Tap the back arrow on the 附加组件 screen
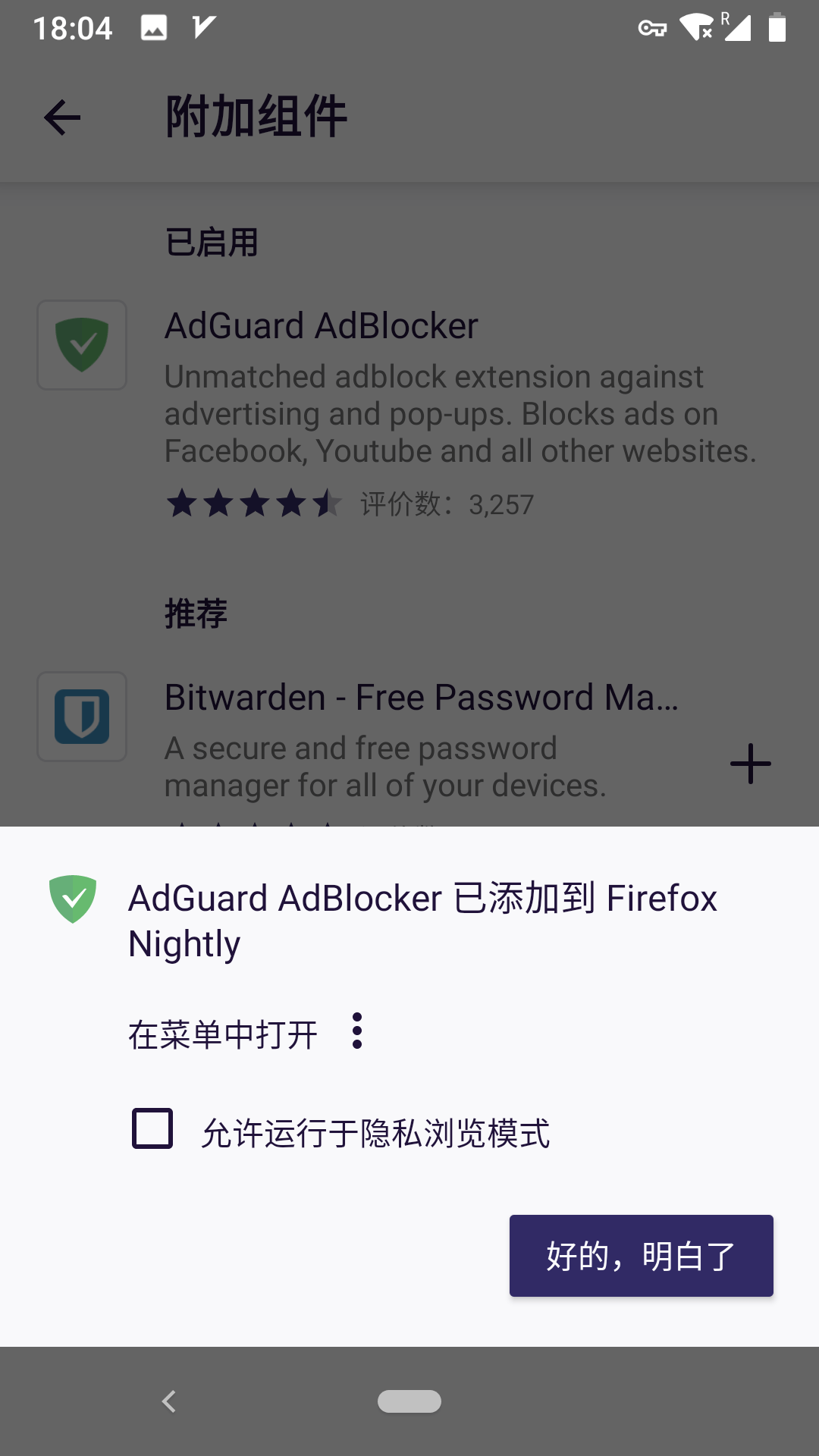 pos(61,116)
